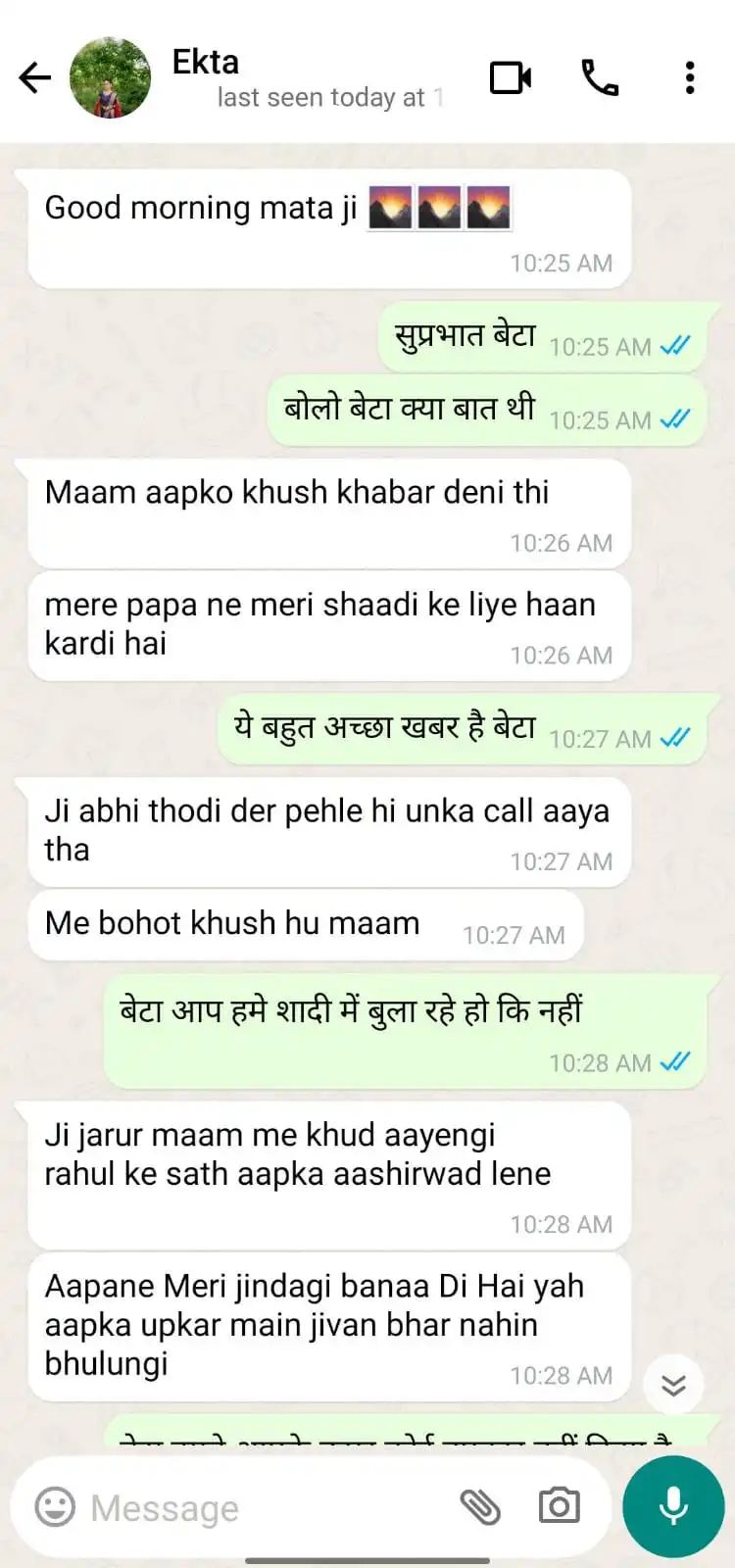Image resolution: width=735 pixels, height=1568 pixels.
Task: Start a video call with Ekta
Action: [x=511, y=77]
